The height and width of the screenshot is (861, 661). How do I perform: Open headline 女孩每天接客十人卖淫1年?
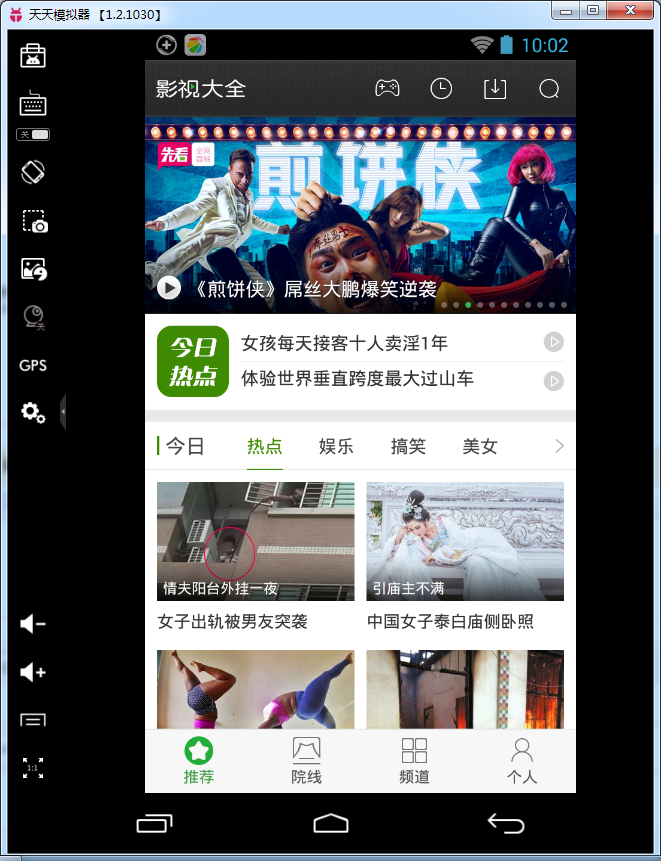click(x=345, y=343)
